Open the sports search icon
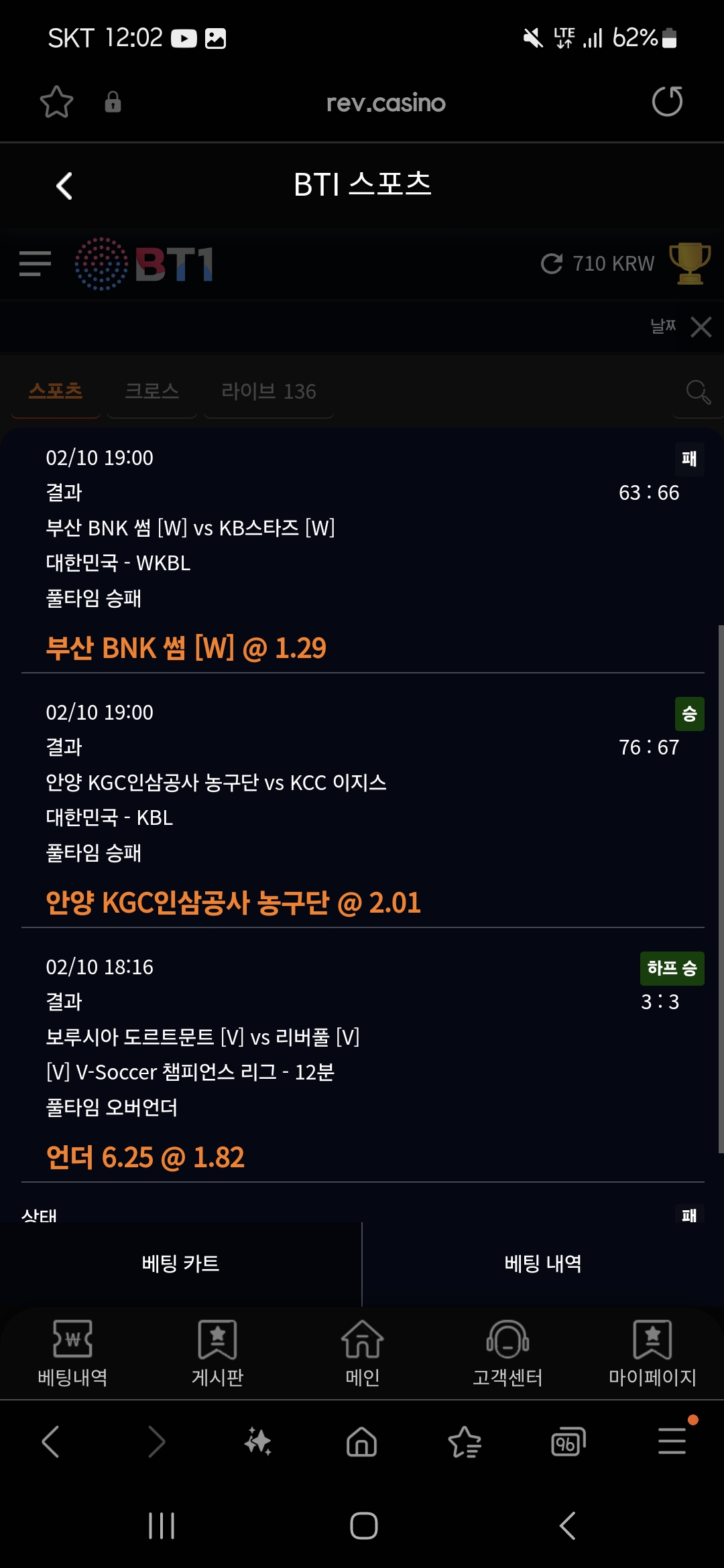This screenshot has width=724, height=1568. pyautogui.click(x=698, y=392)
